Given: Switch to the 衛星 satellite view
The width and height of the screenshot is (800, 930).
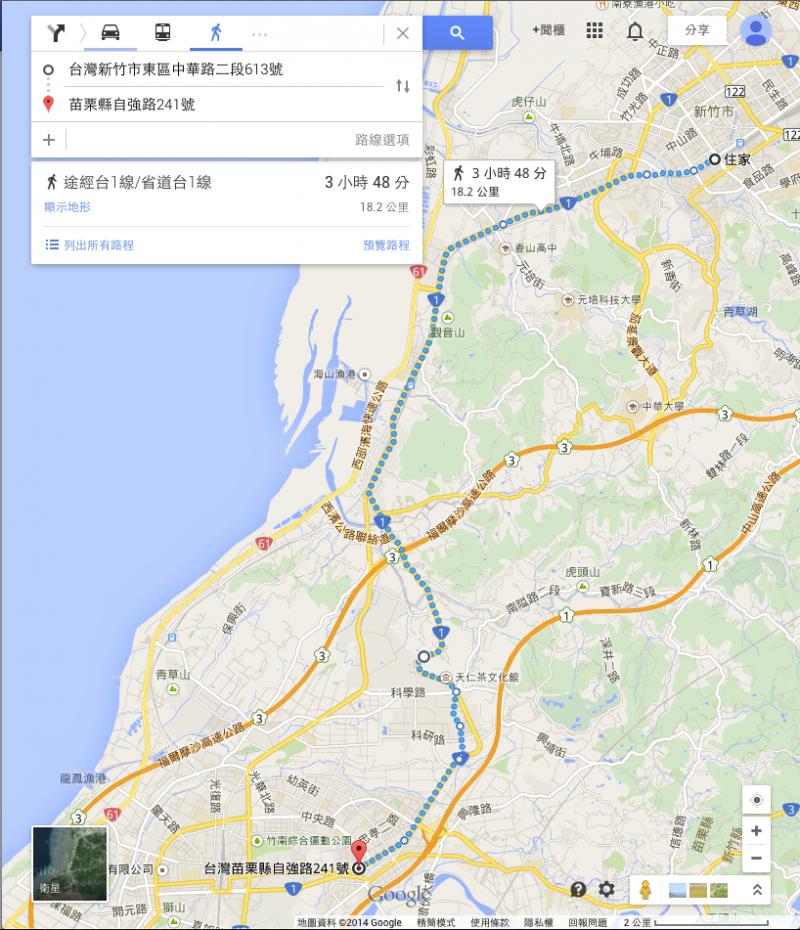Looking at the screenshot, I should pos(70,862).
